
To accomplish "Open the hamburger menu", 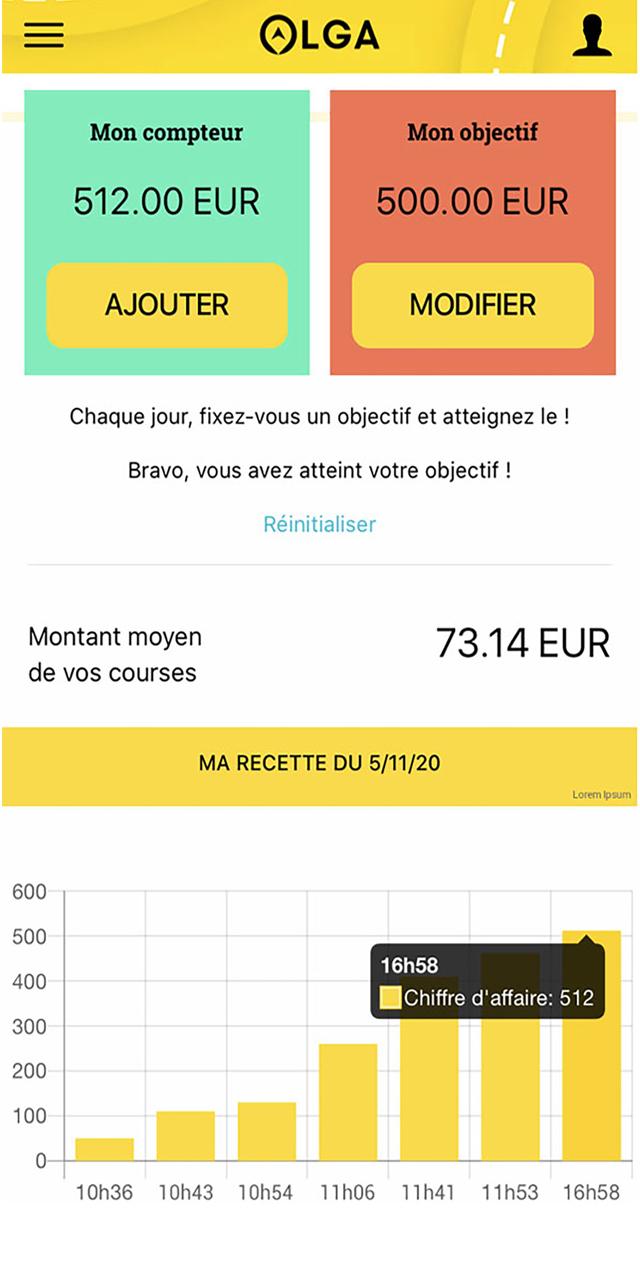I will (x=44, y=36).
